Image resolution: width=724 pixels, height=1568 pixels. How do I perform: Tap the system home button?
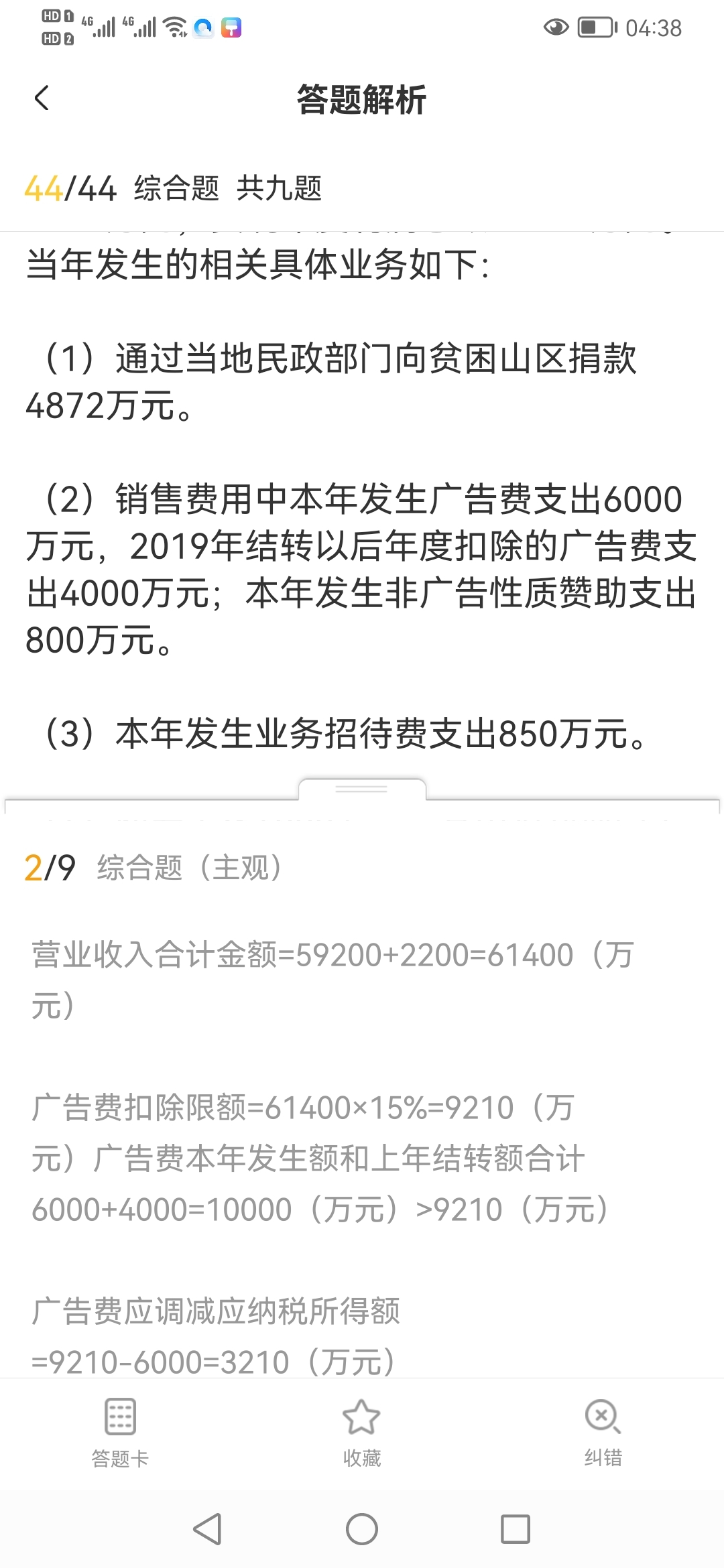pyautogui.click(x=362, y=1529)
